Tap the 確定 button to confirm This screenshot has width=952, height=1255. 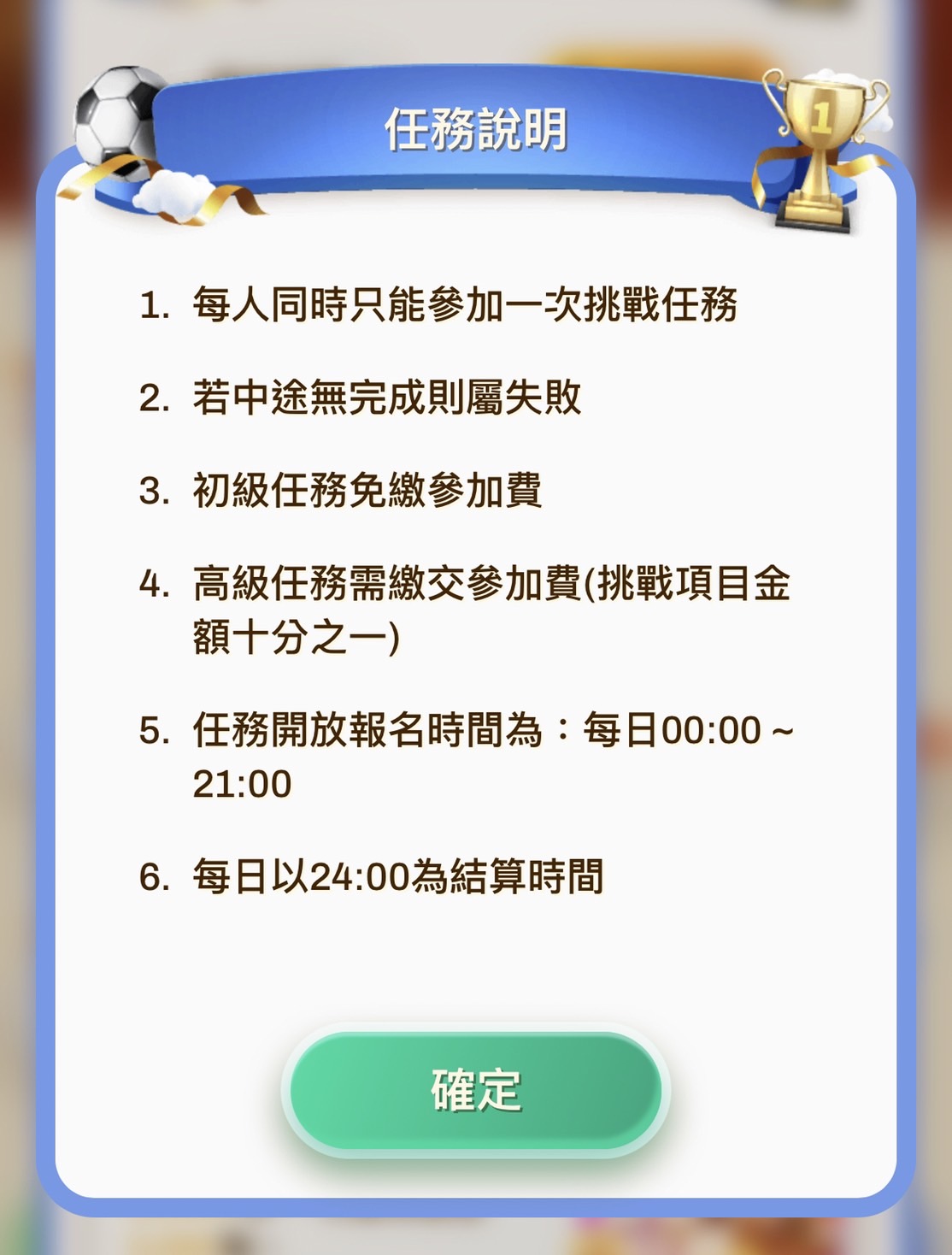(475, 1091)
